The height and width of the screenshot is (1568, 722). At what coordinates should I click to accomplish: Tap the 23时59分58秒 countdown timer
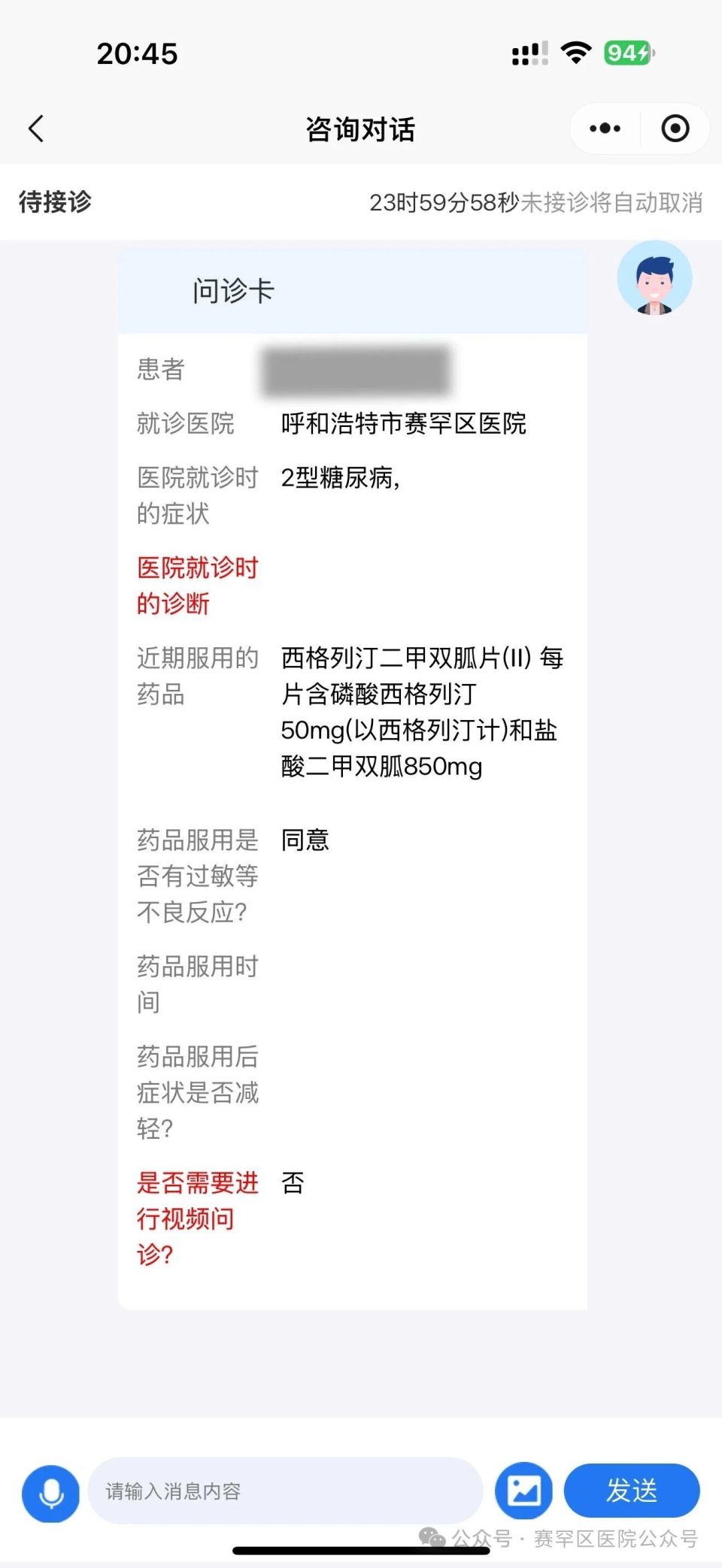coord(444,201)
